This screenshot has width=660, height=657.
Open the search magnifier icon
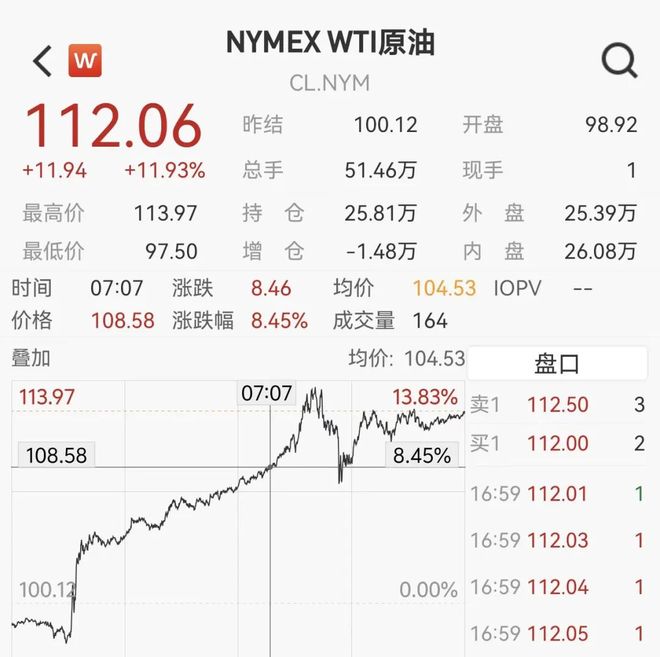click(x=619, y=61)
